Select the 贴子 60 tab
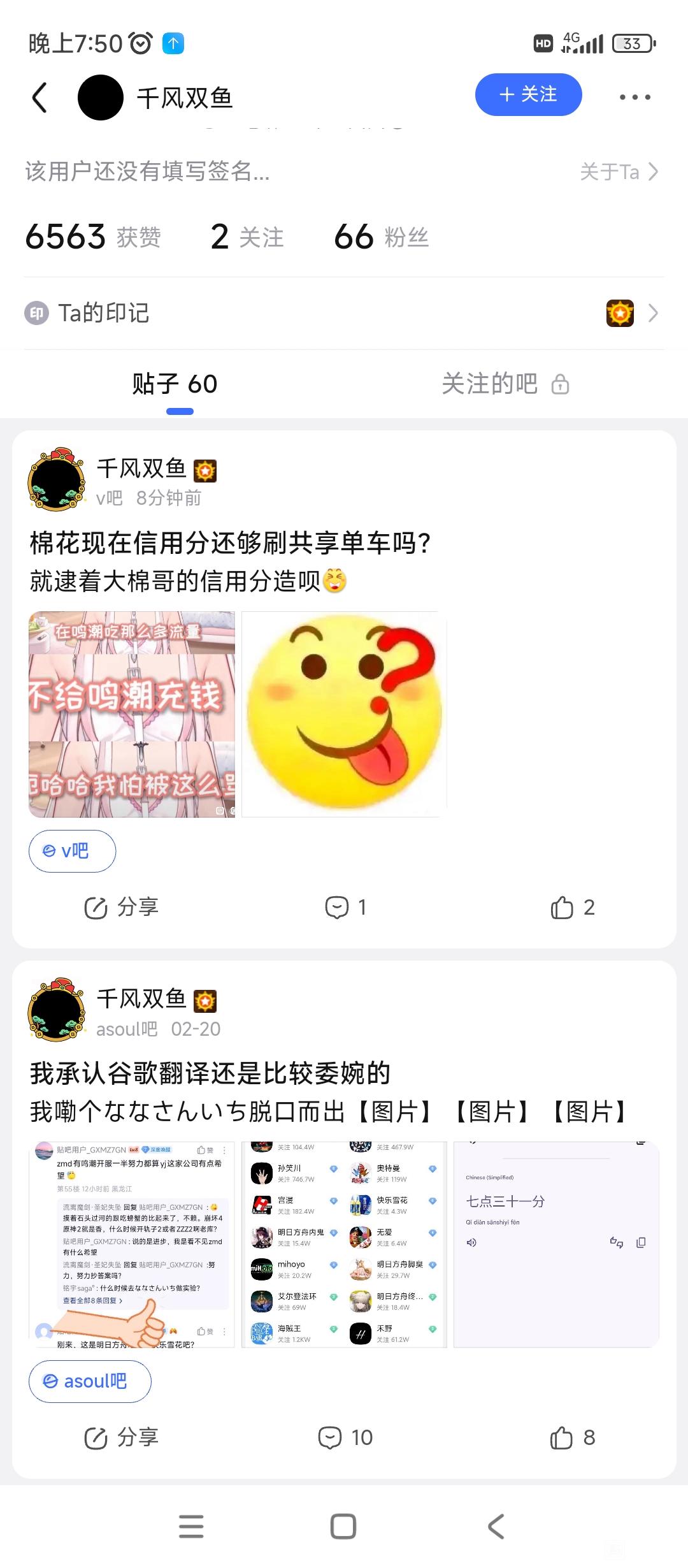688x1568 pixels. pyautogui.click(x=175, y=384)
